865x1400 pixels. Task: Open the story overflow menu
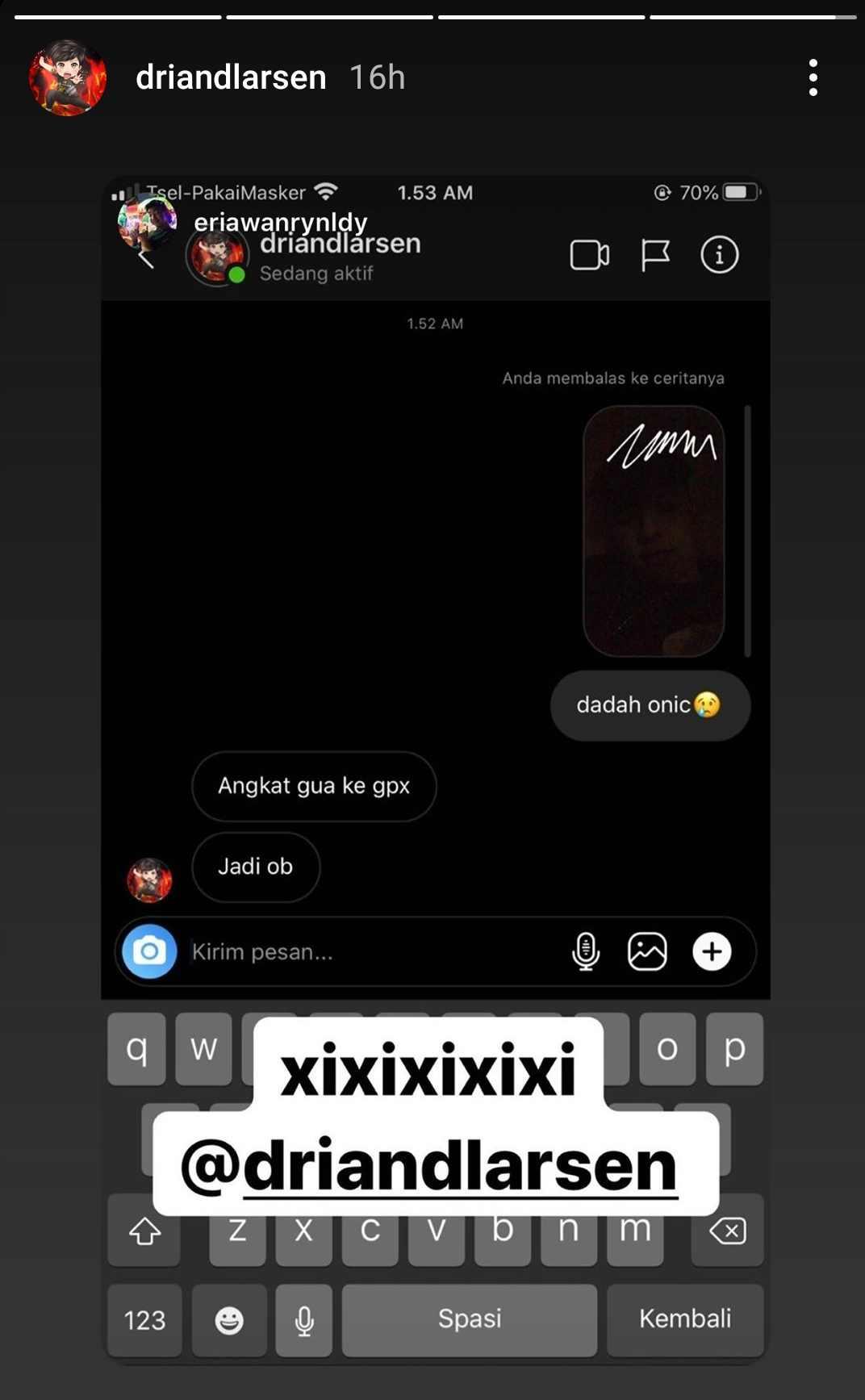tap(813, 78)
